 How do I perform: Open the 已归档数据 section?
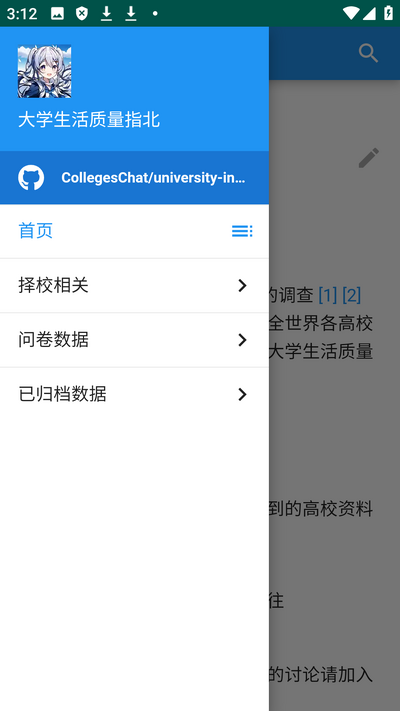(134, 394)
